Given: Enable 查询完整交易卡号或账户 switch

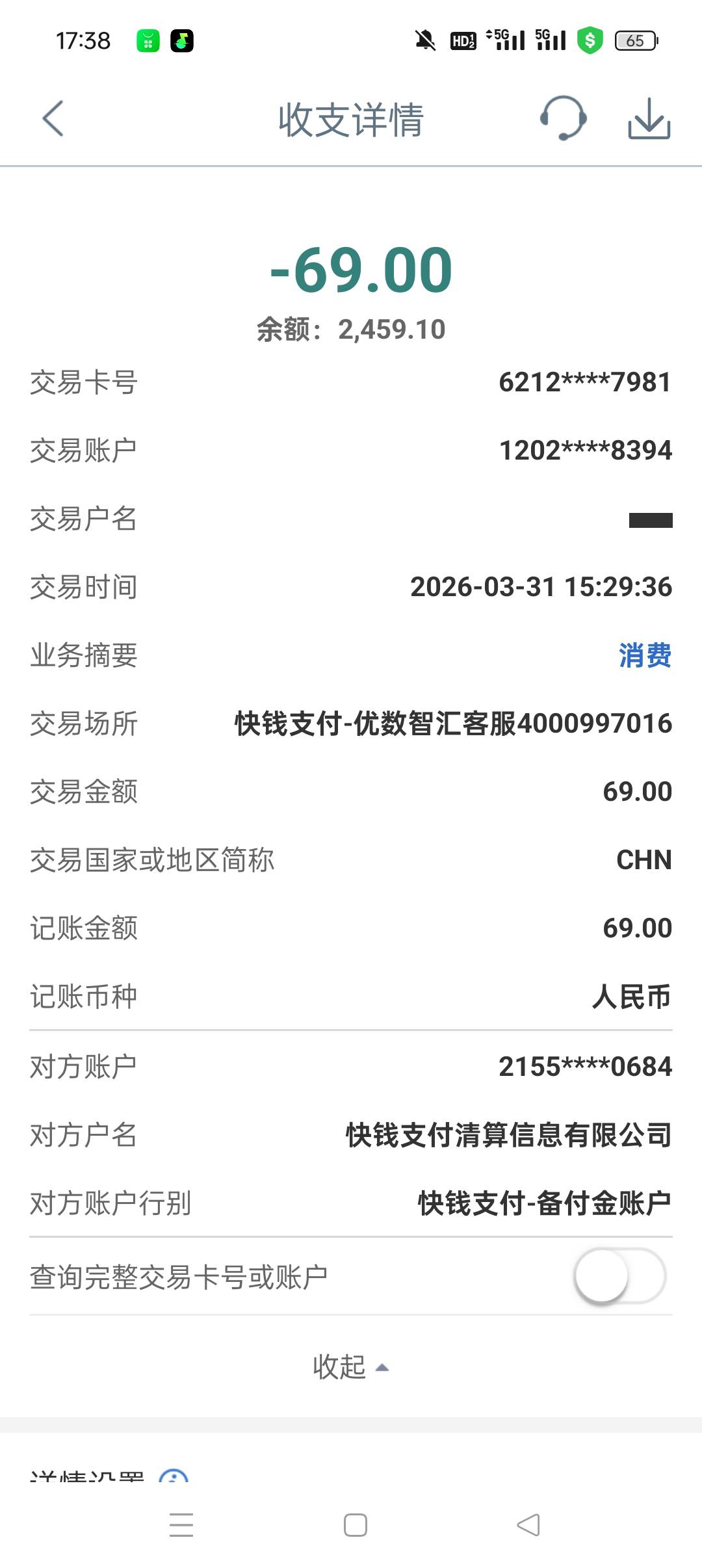Looking at the screenshot, I should 619,1275.
